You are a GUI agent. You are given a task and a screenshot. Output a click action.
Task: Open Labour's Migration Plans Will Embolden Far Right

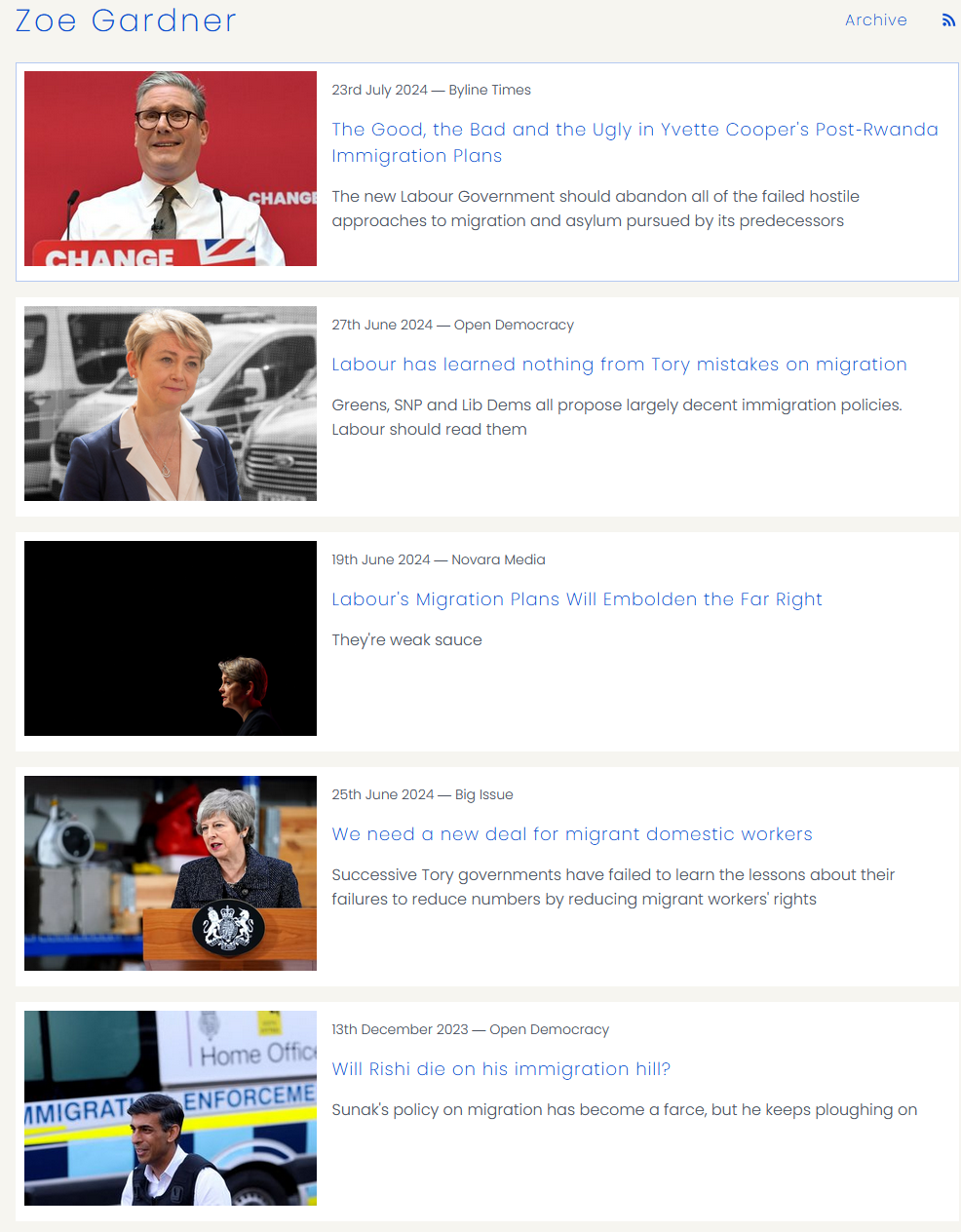[577, 599]
